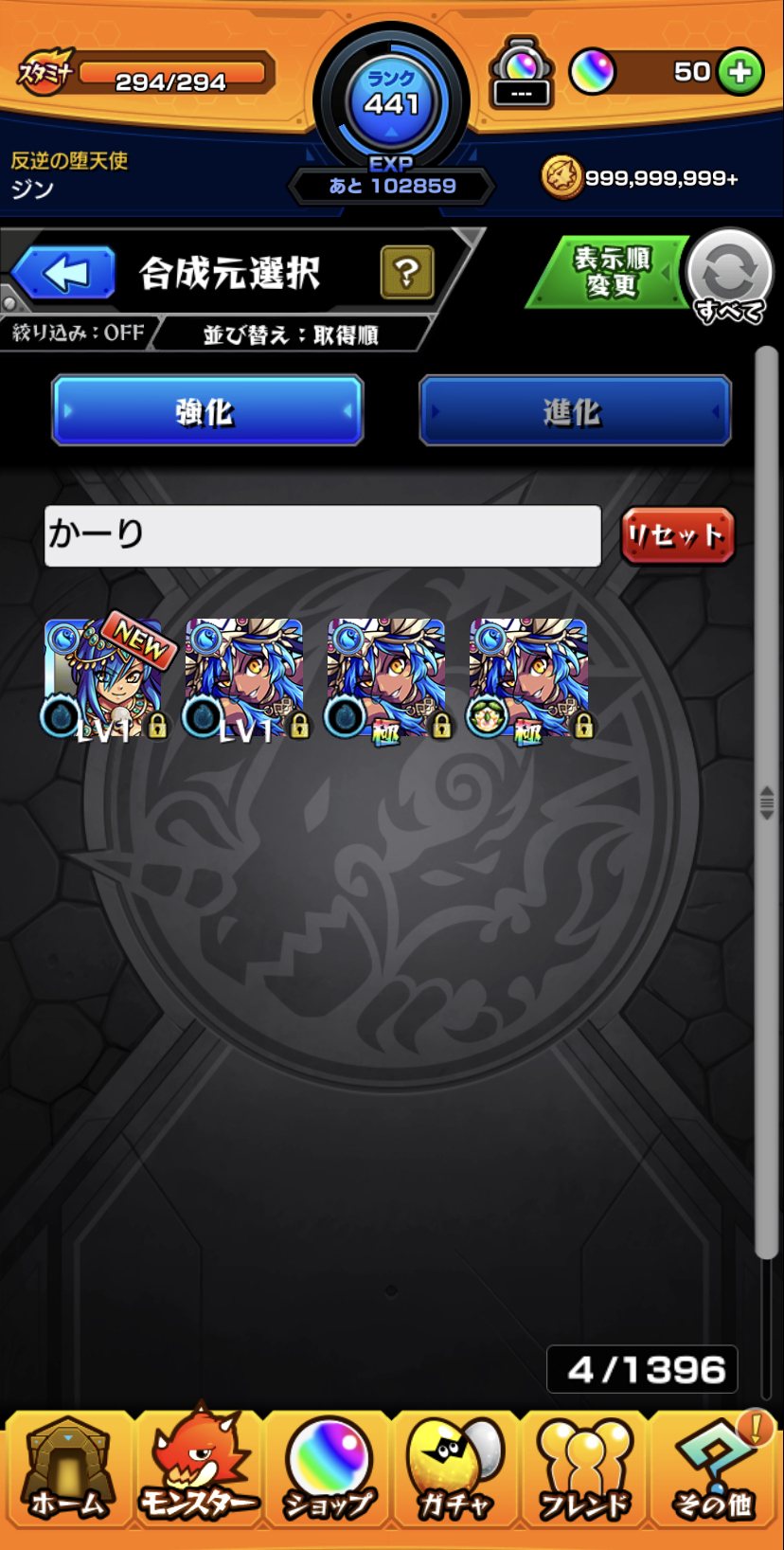Open the 絞り込み filter setting
This screenshot has height=1550, width=784.
coord(78,333)
